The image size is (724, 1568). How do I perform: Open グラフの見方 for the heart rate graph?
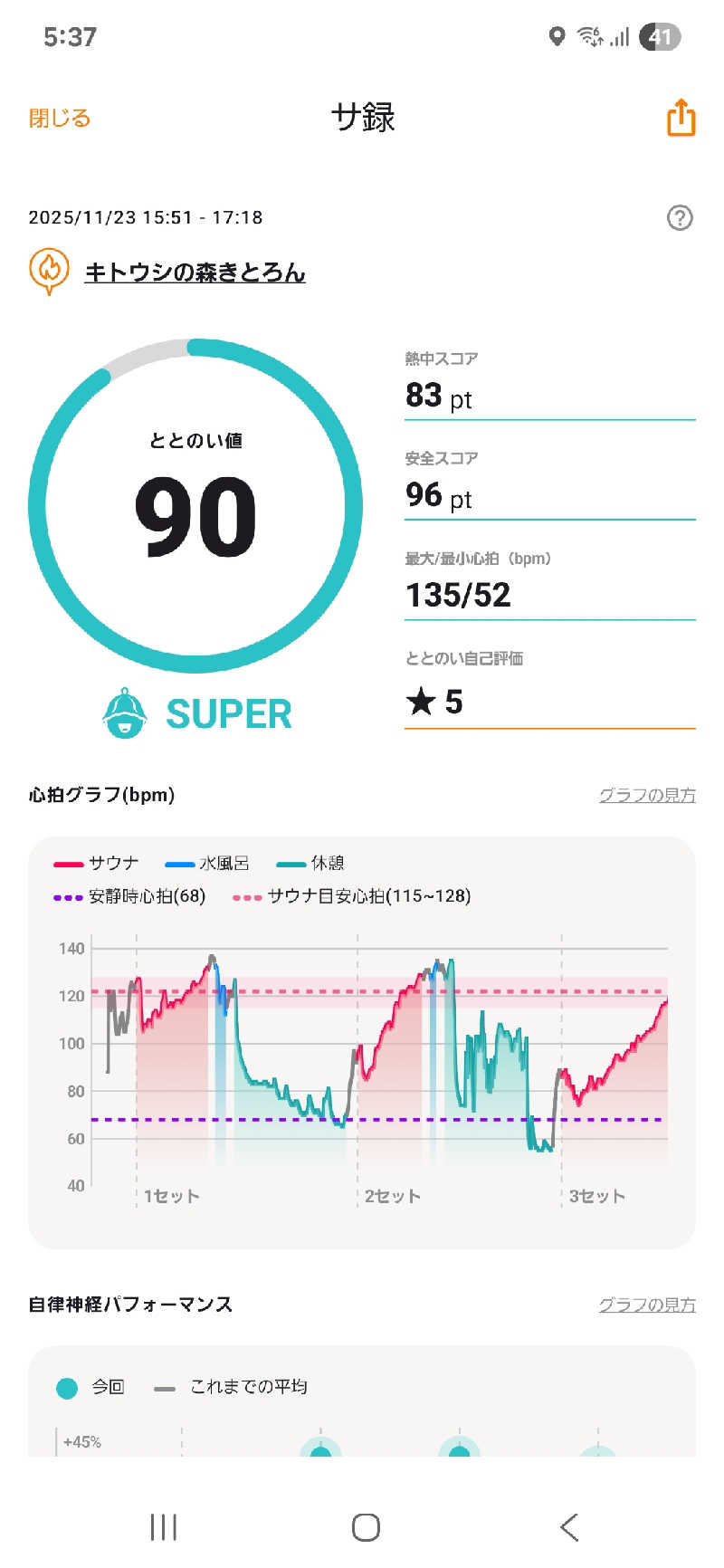click(x=646, y=795)
